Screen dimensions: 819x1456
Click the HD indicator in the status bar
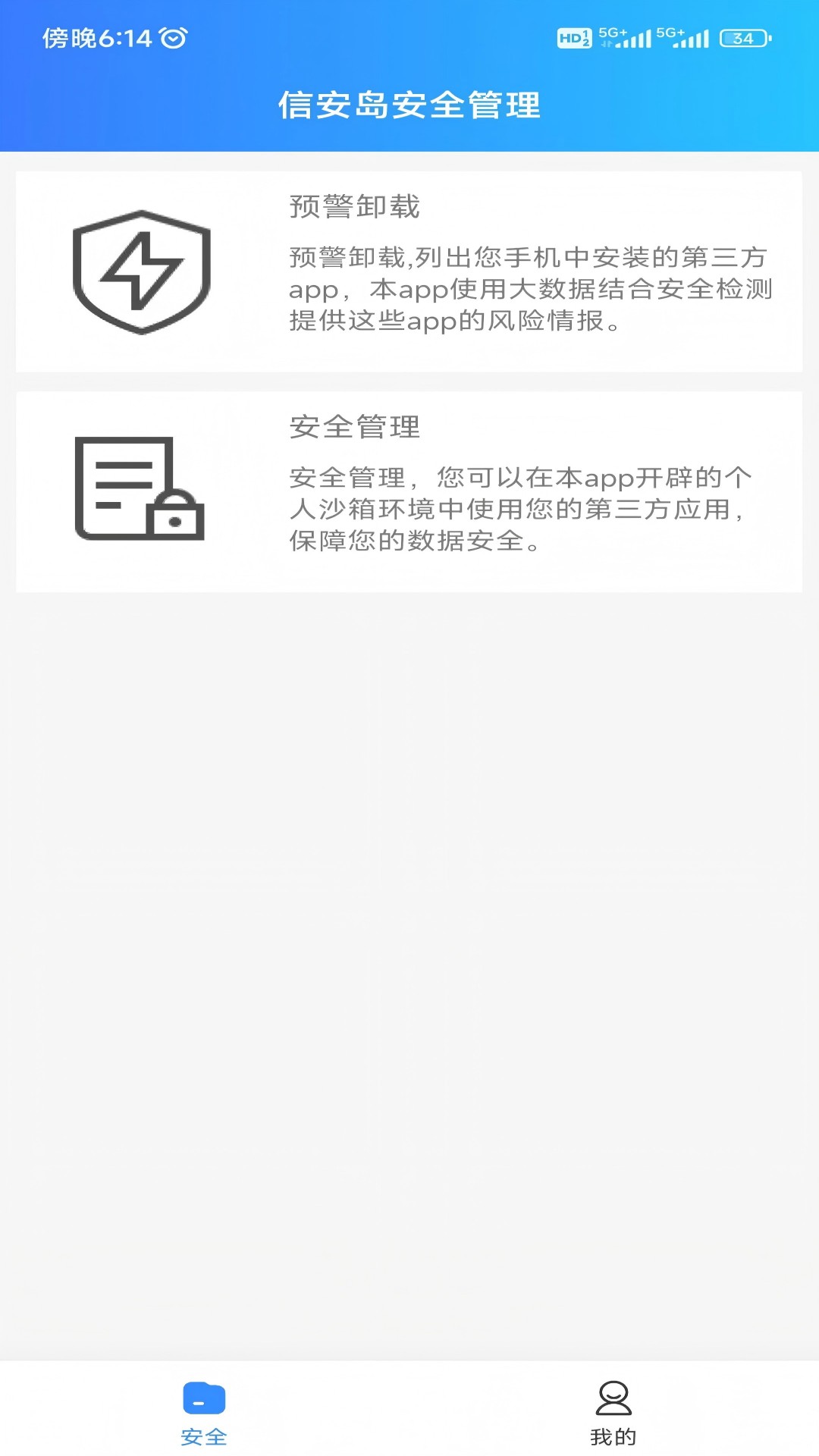pyautogui.click(x=574, y=37)
